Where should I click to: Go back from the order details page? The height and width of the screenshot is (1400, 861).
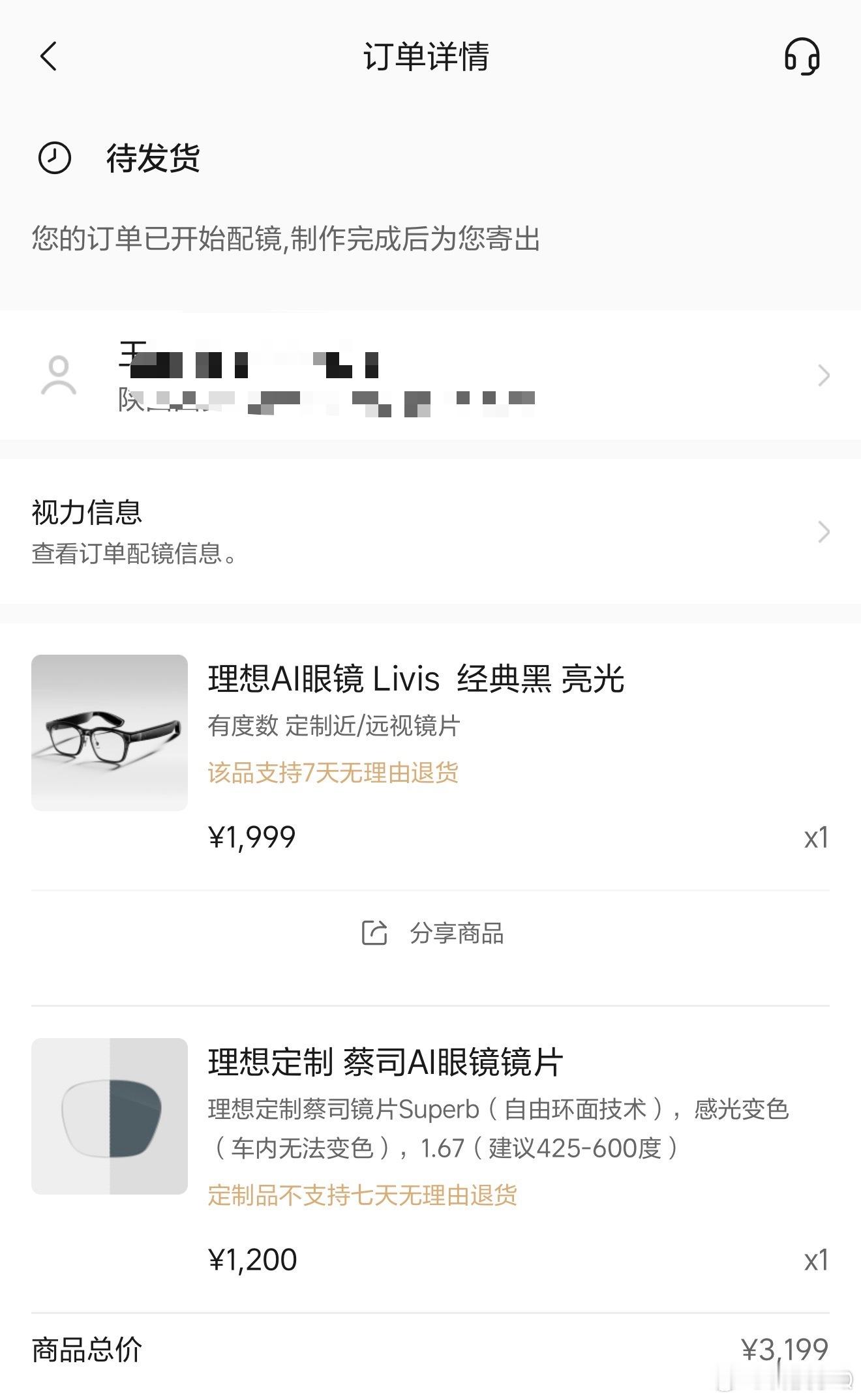click(x=49, y=56)
